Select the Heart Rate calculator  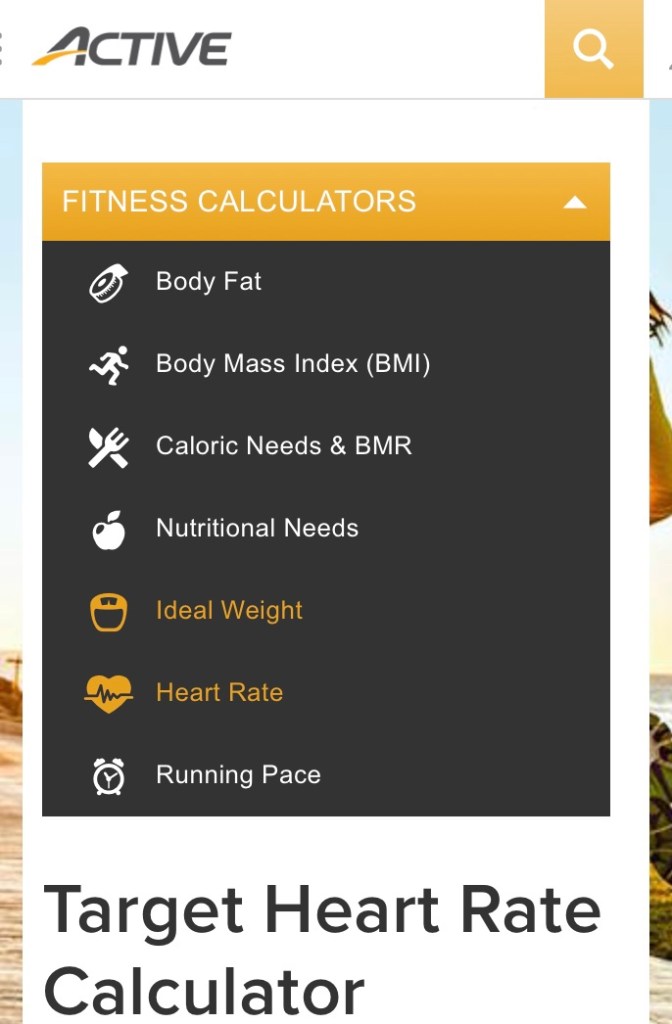tap(219, 692)
